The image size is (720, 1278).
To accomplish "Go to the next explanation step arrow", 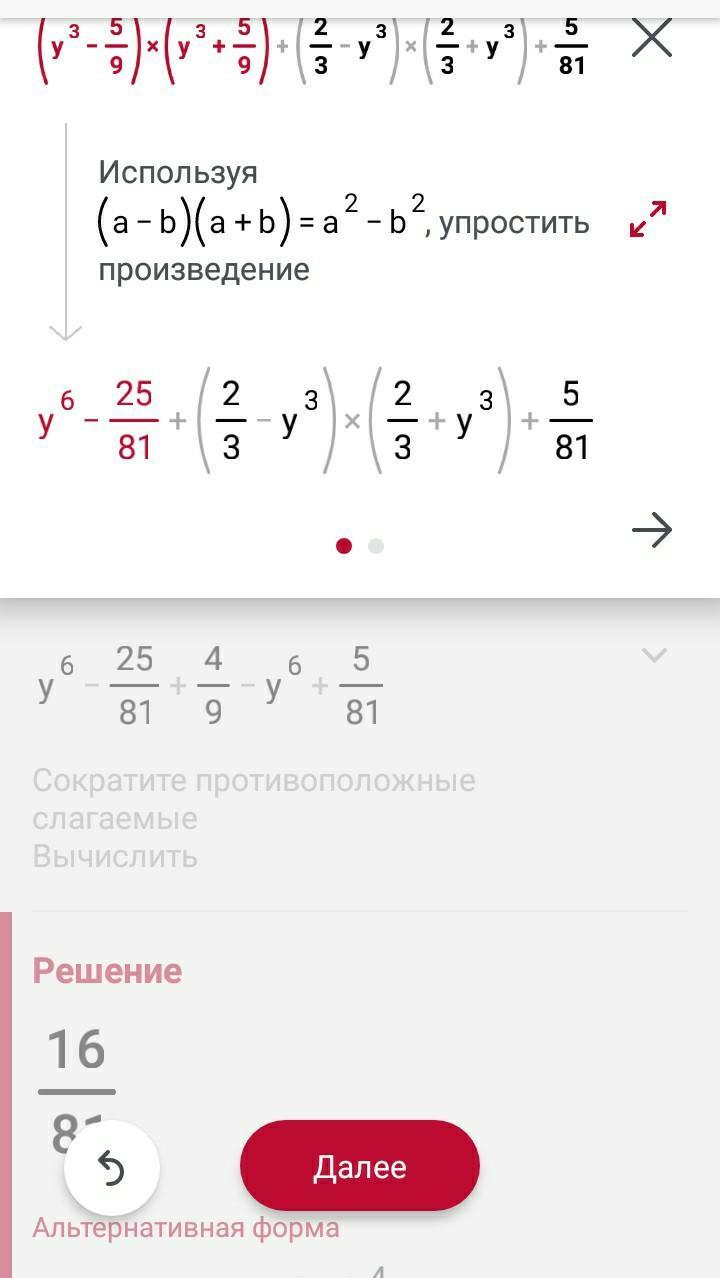I will [652, 530].
